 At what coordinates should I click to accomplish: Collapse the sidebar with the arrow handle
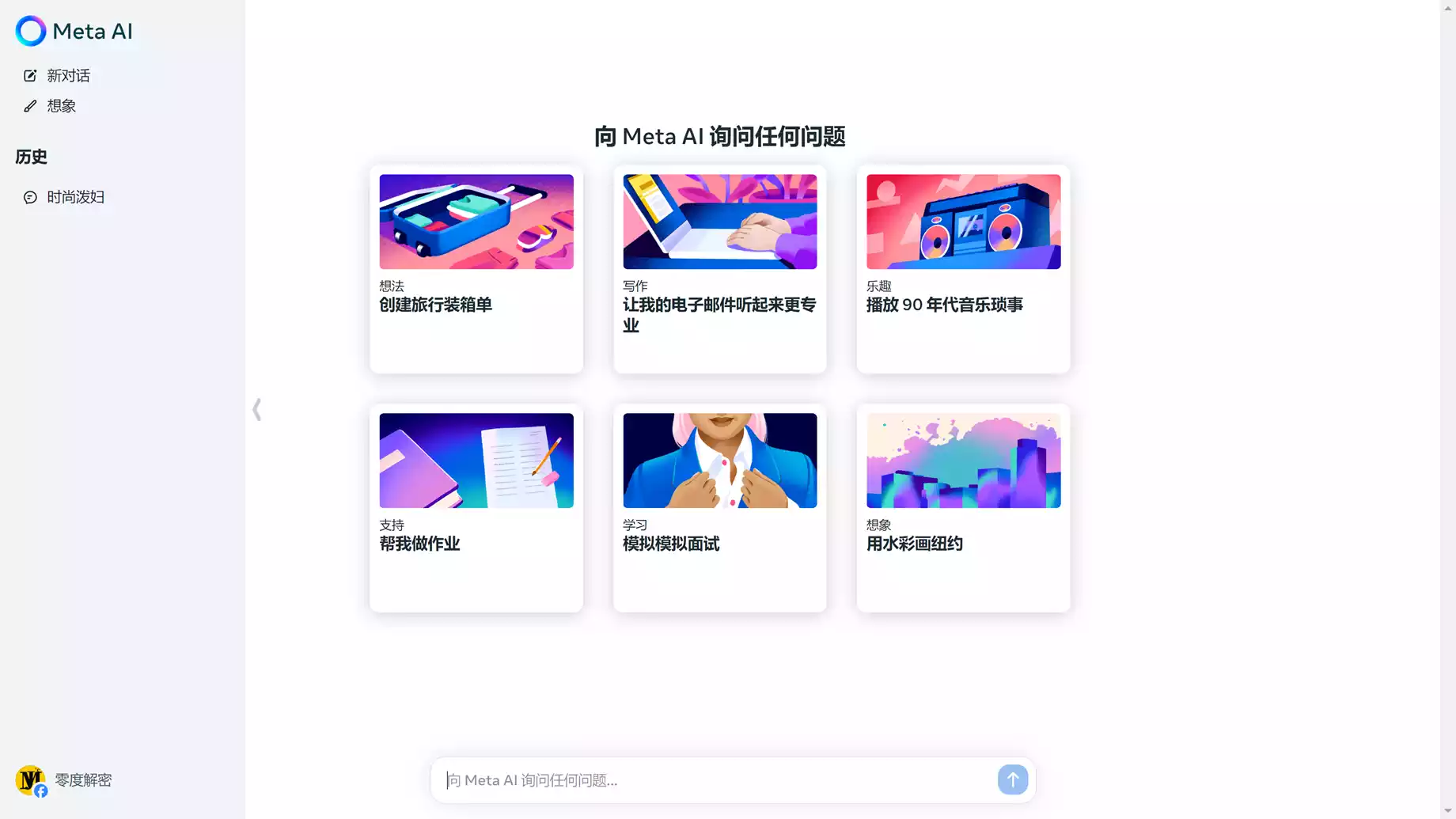[256, 409]
